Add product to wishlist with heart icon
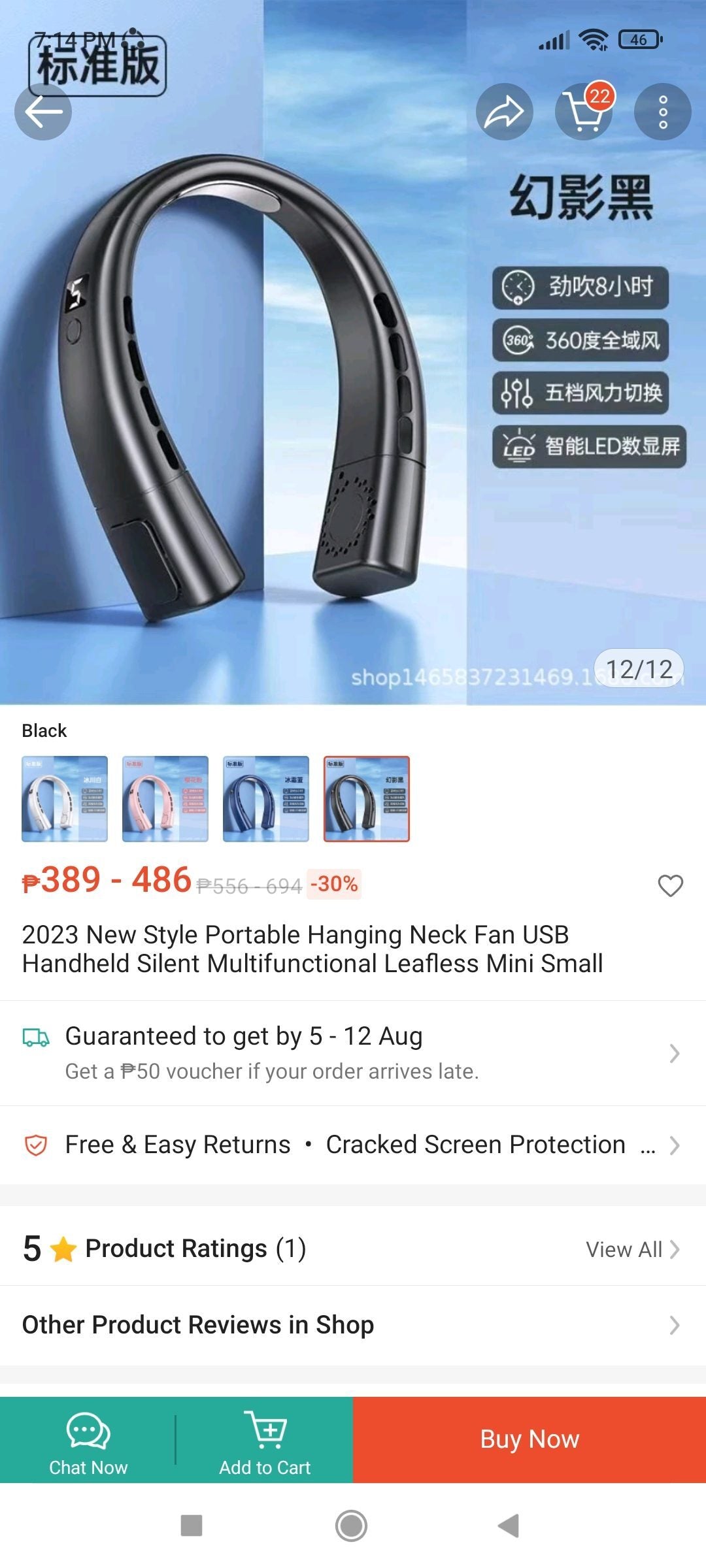The height and width of the screenshot is (1568, 706). pyautogui.click(x=670, y=886)
